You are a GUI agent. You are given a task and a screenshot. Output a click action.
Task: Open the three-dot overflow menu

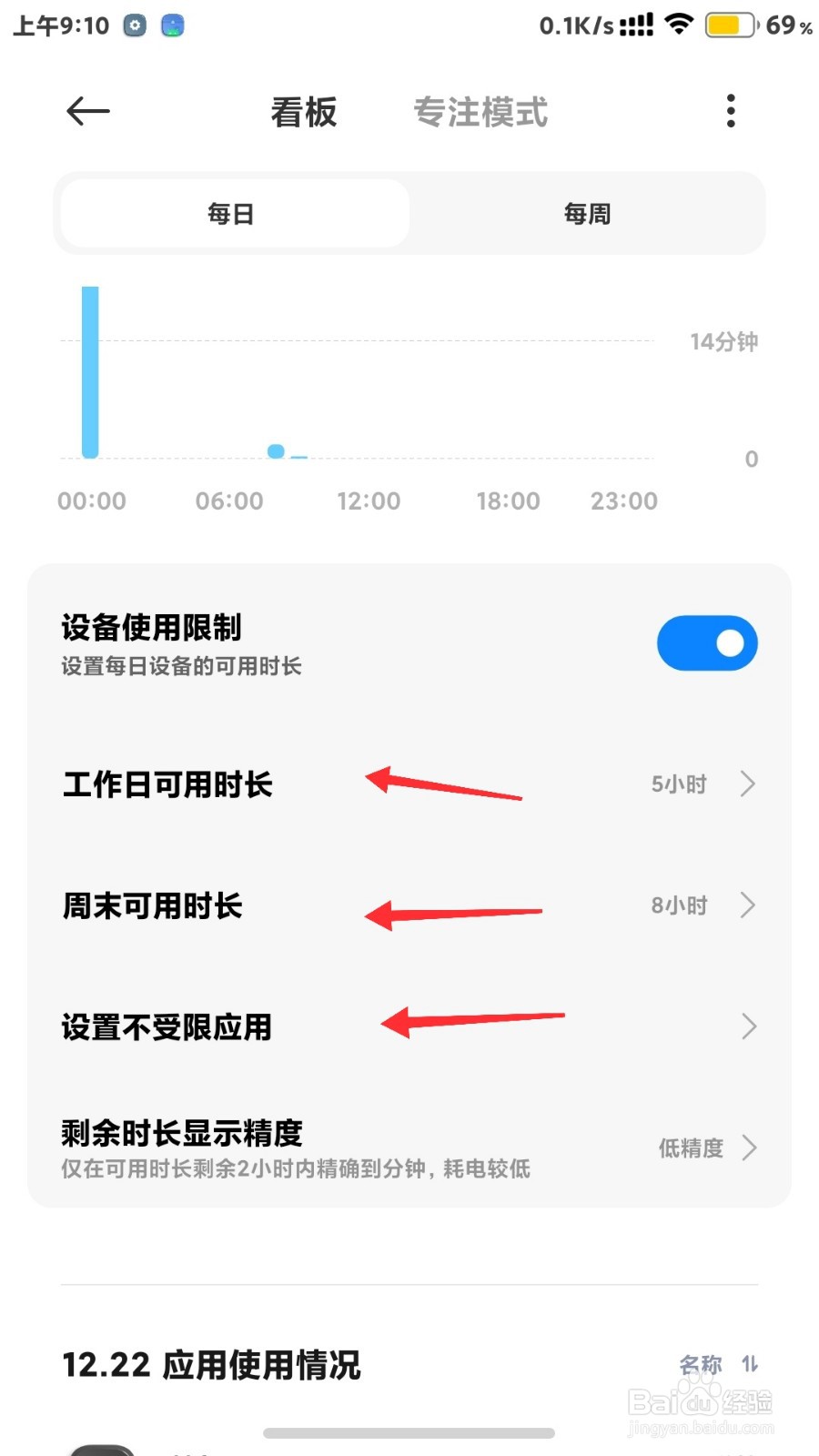tap(730, 110)
